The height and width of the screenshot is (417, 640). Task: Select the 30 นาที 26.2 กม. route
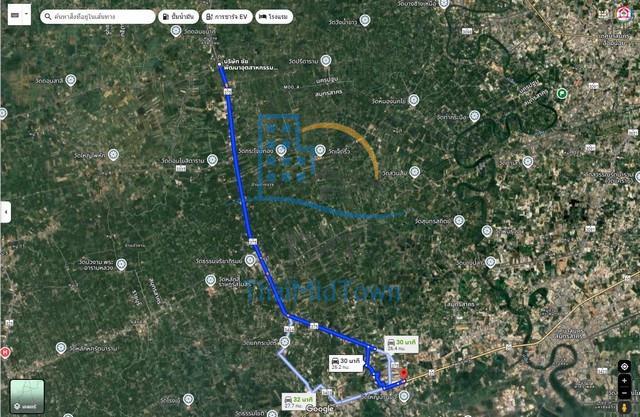(x=345, y=363)
